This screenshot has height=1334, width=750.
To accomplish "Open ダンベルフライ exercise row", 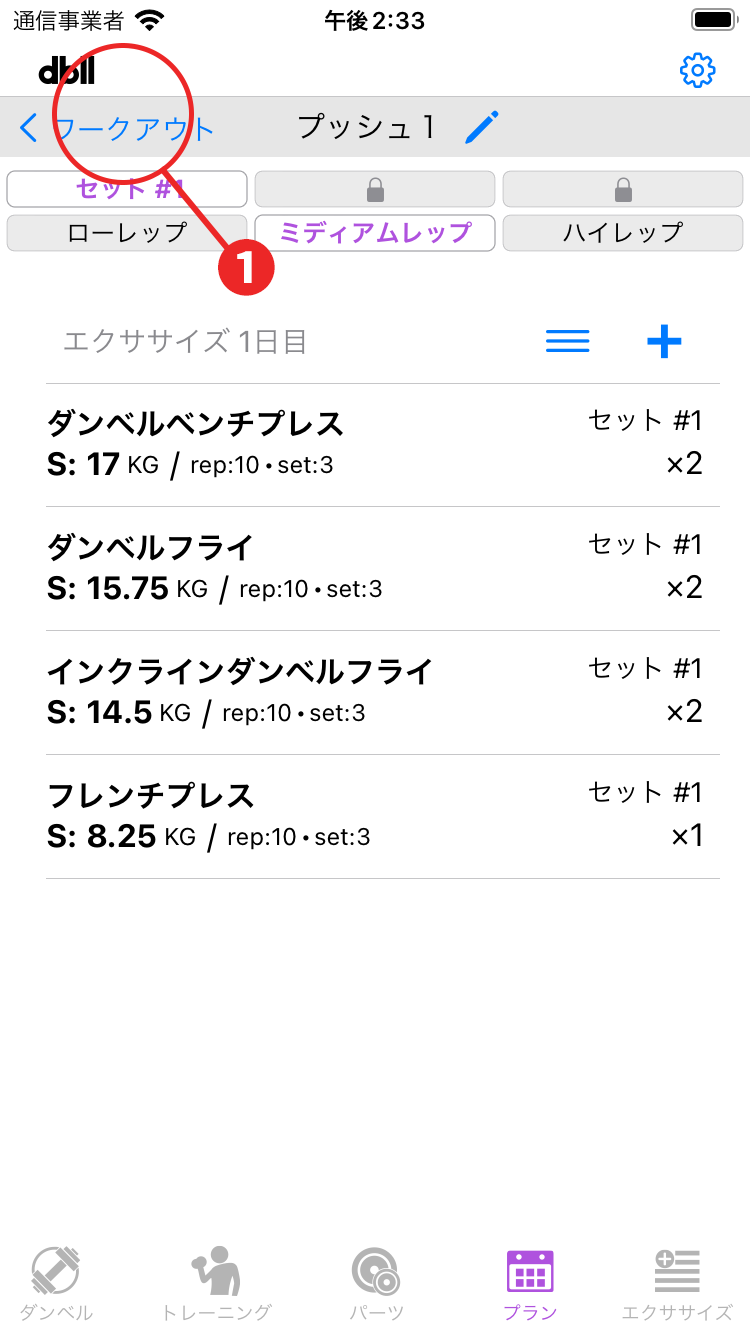I will click(x=382, y=568).
